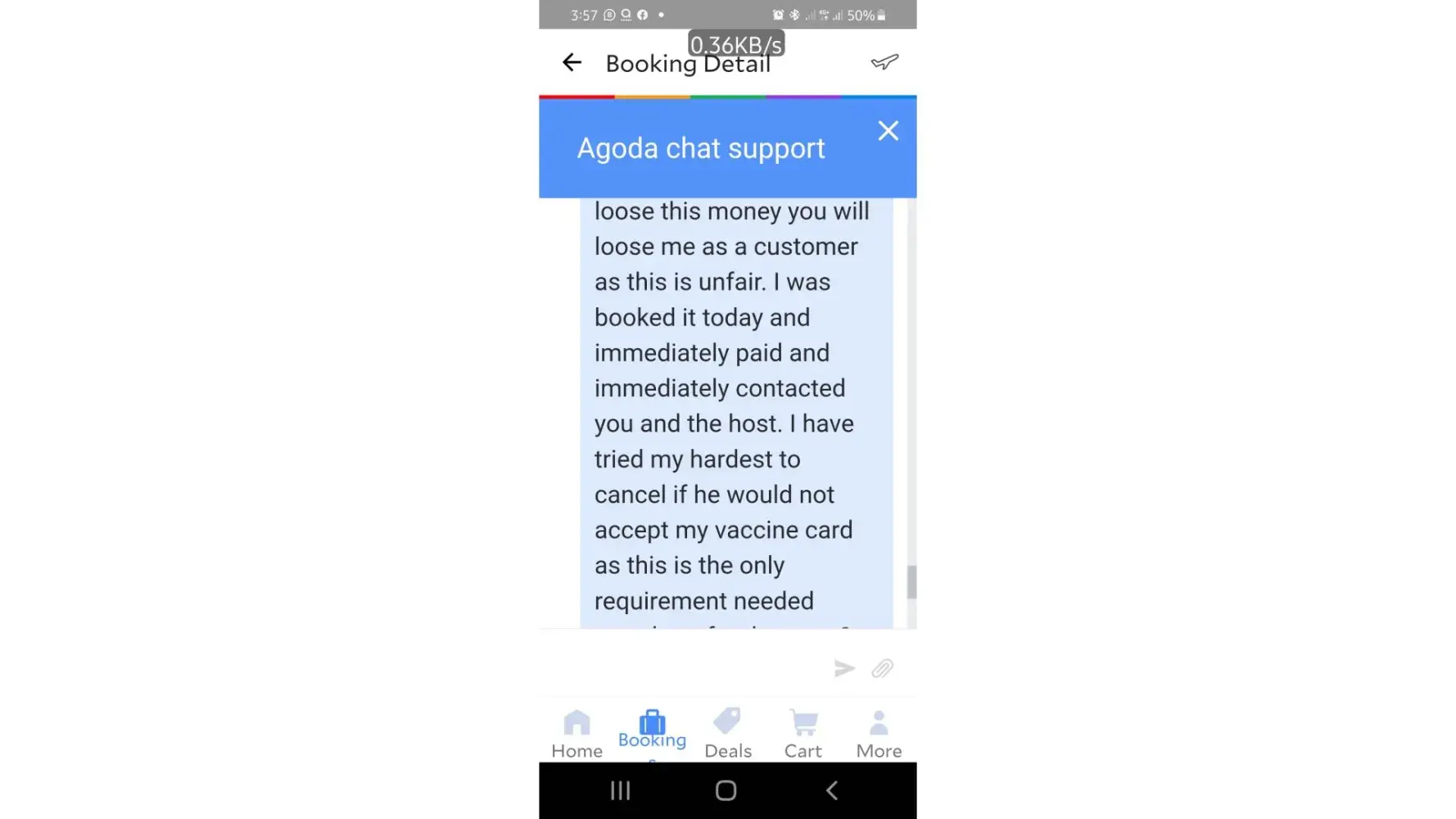Attach a file with the paperclip
This screenshot has height=819, width=1456.
pyautogui.click(x=882, y=668)
